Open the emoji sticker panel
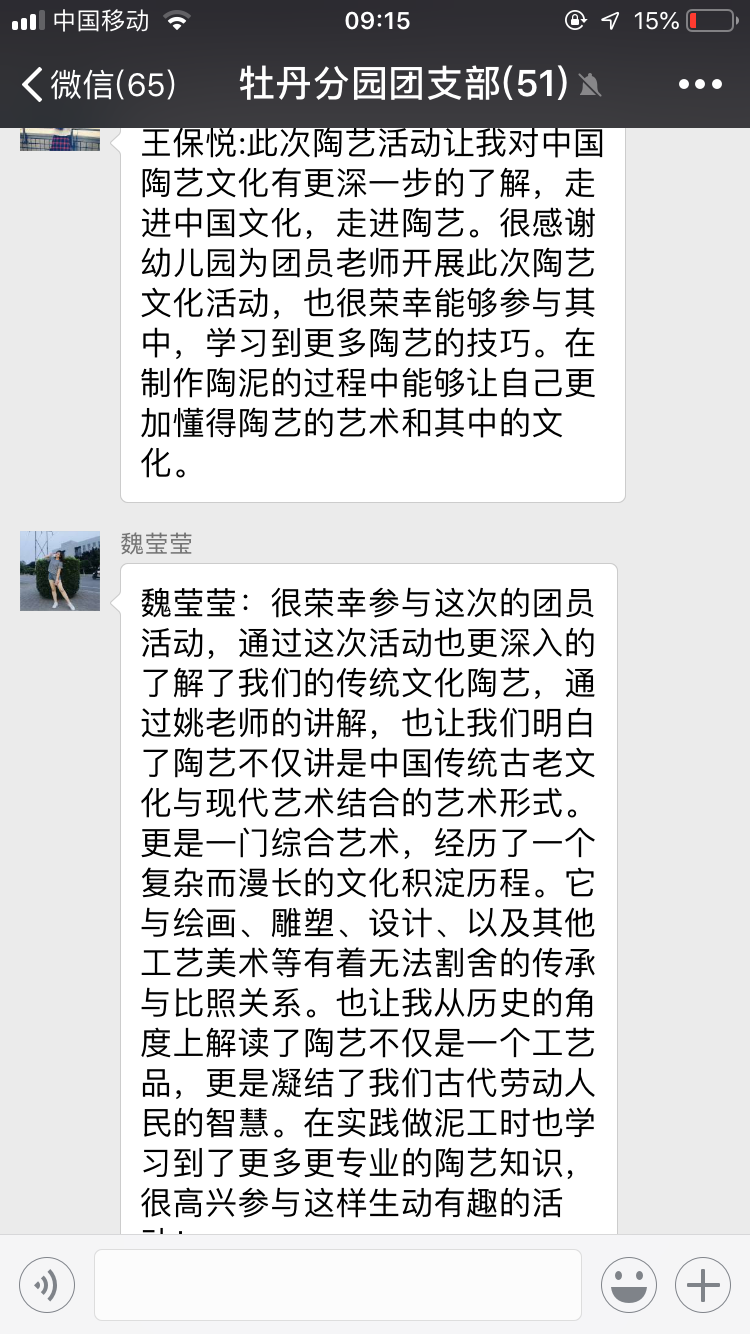 629,1284
